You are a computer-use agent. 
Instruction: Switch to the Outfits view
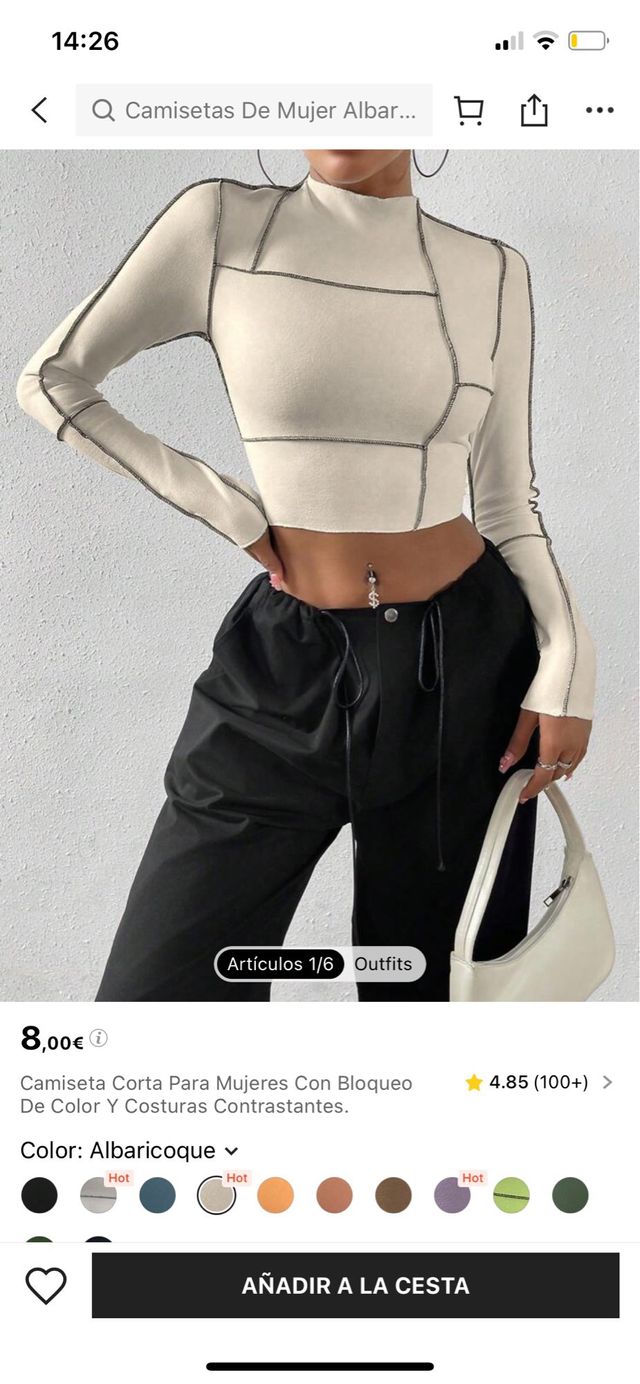[x=383, y=964]
